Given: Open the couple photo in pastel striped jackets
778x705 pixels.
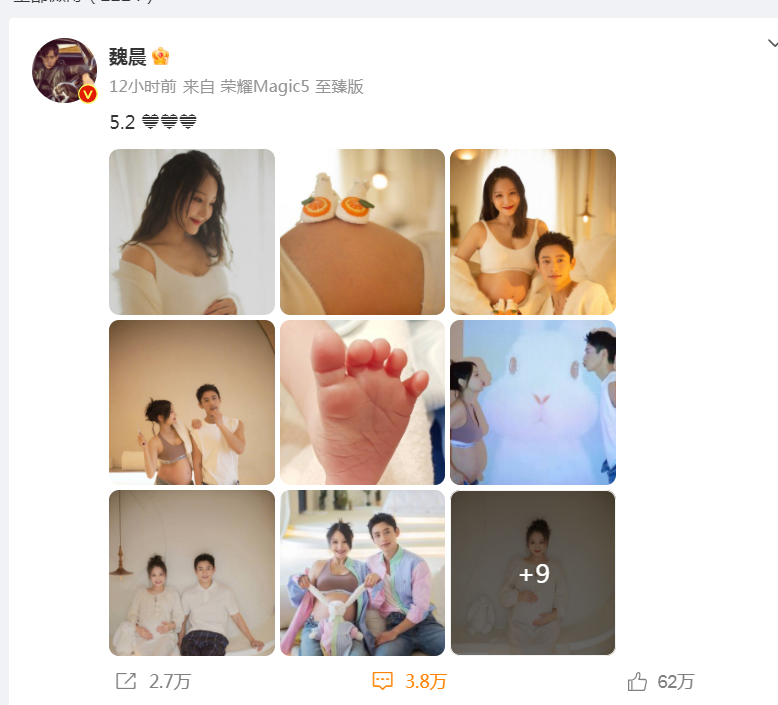Looking at the screenshot, I should (x=362, y=572).
